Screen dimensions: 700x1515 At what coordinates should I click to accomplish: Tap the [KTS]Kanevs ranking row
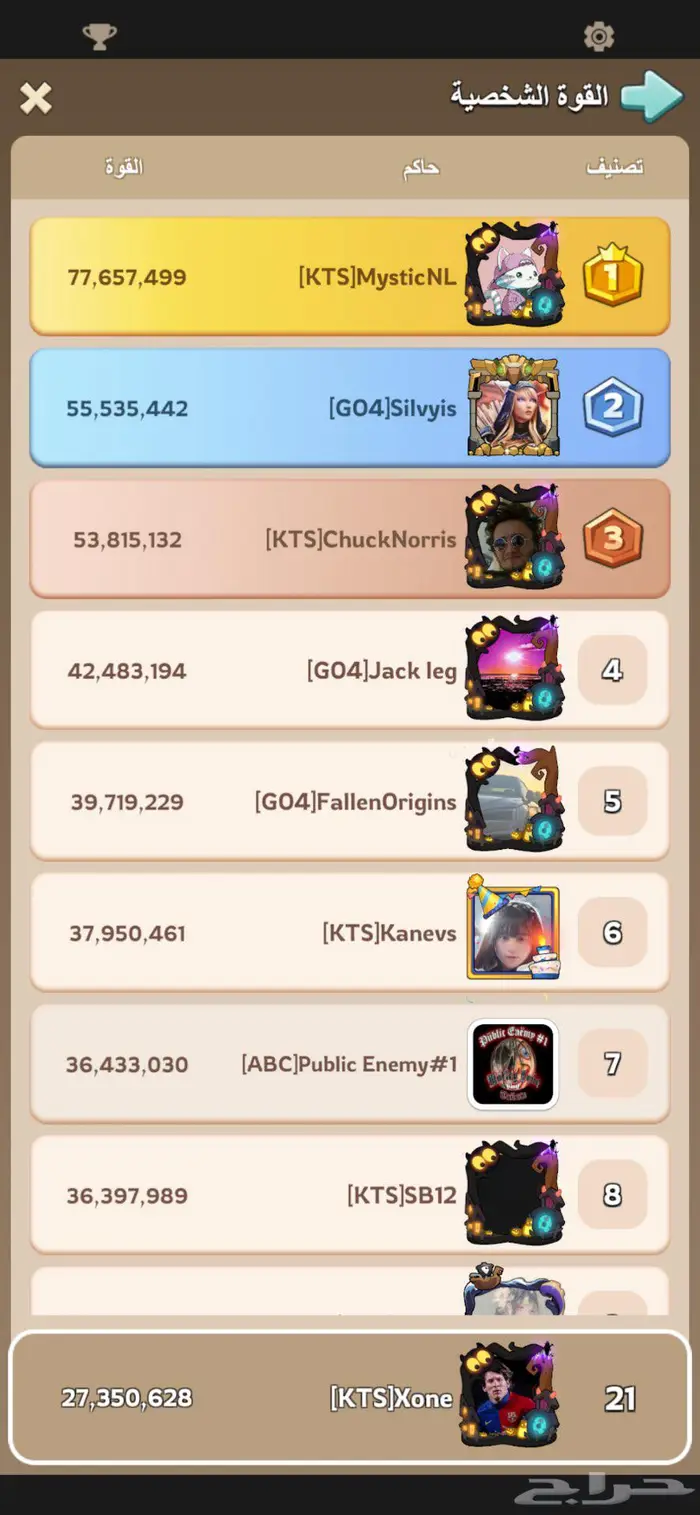350,933
